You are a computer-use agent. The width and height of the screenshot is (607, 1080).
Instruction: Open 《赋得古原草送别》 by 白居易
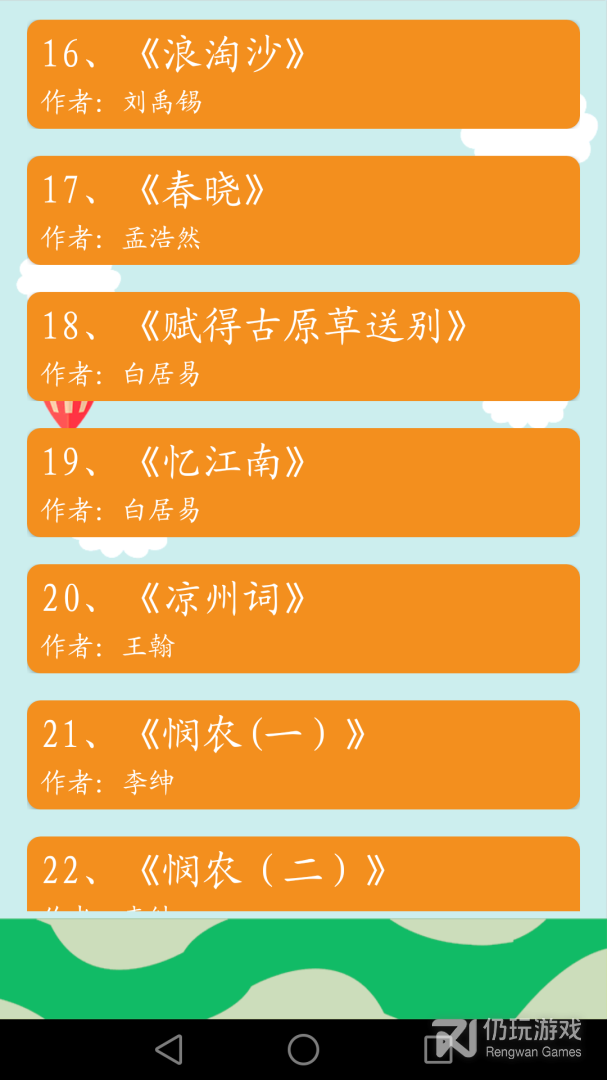coord(303,347)
